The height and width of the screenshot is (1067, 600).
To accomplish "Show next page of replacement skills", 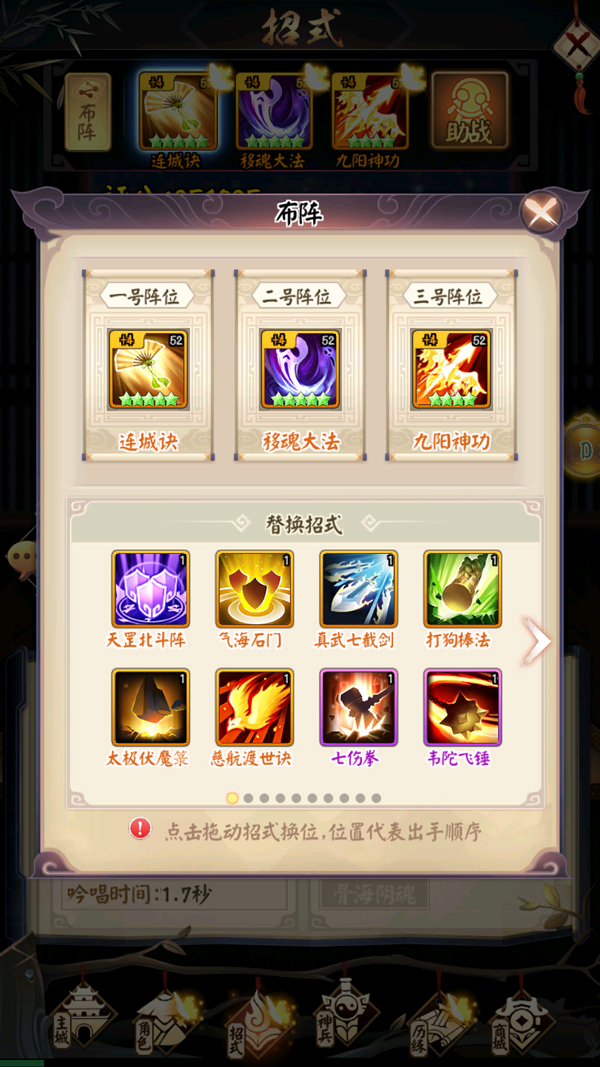I will click(x=538, y=643).
